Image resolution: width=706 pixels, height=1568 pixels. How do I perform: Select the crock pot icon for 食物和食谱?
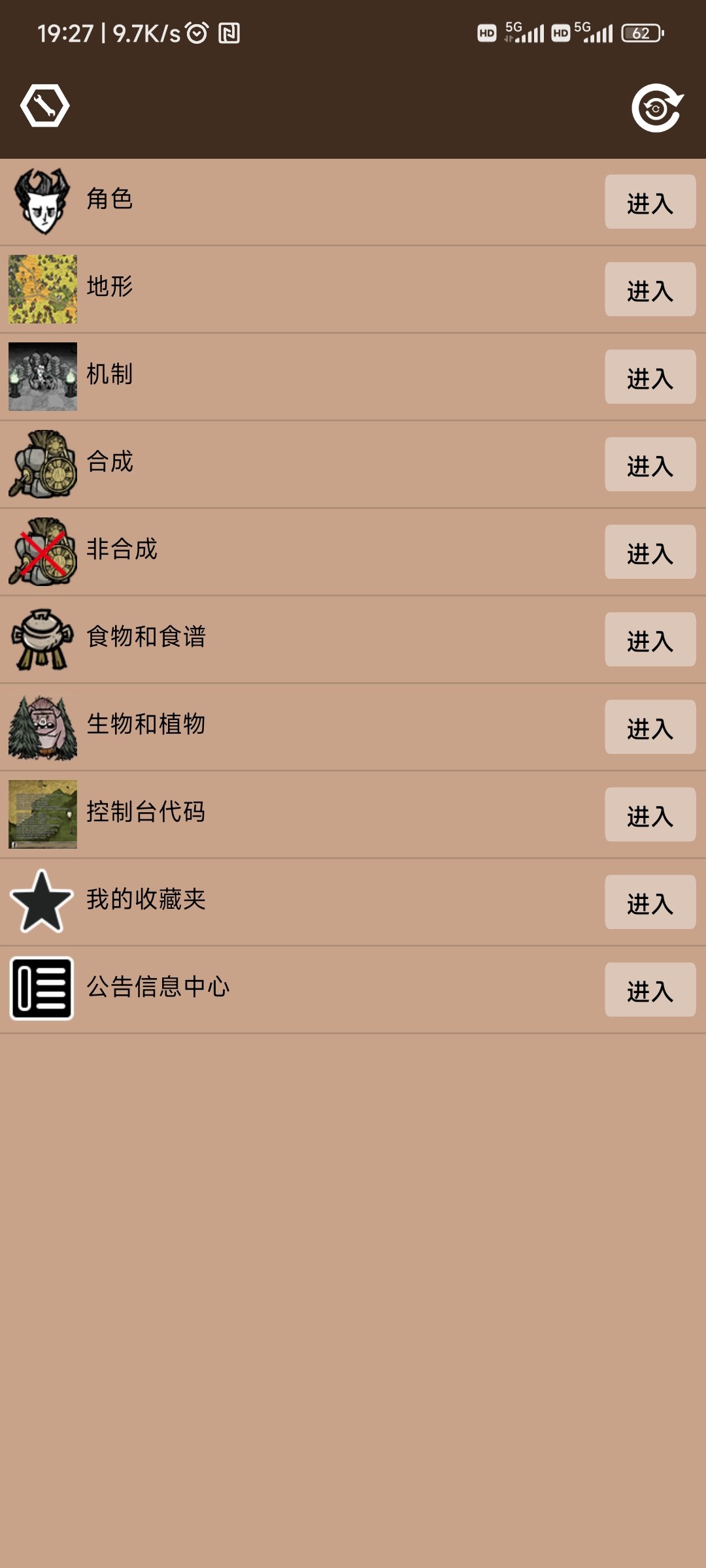pos(41,639)
